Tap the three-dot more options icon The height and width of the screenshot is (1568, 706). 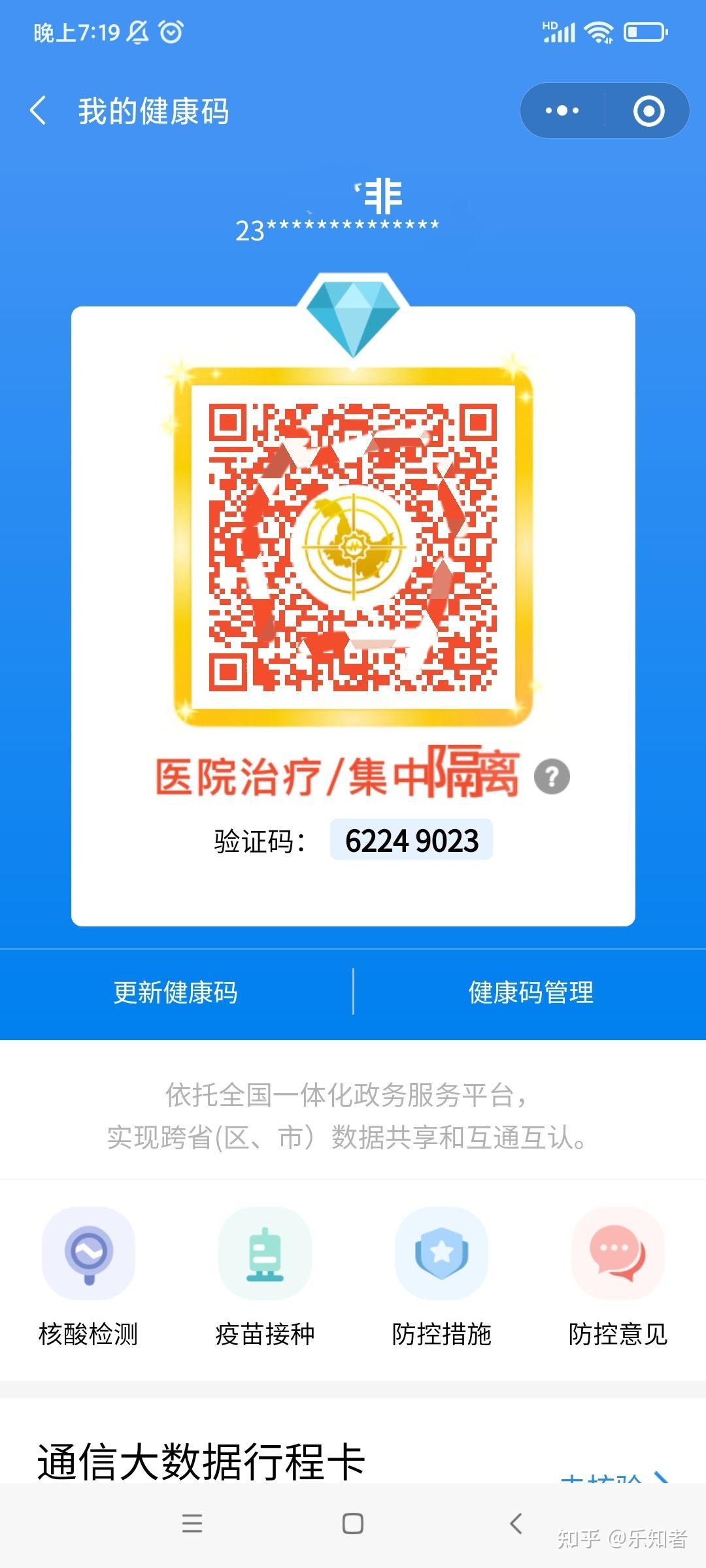(x=561, y=111)
